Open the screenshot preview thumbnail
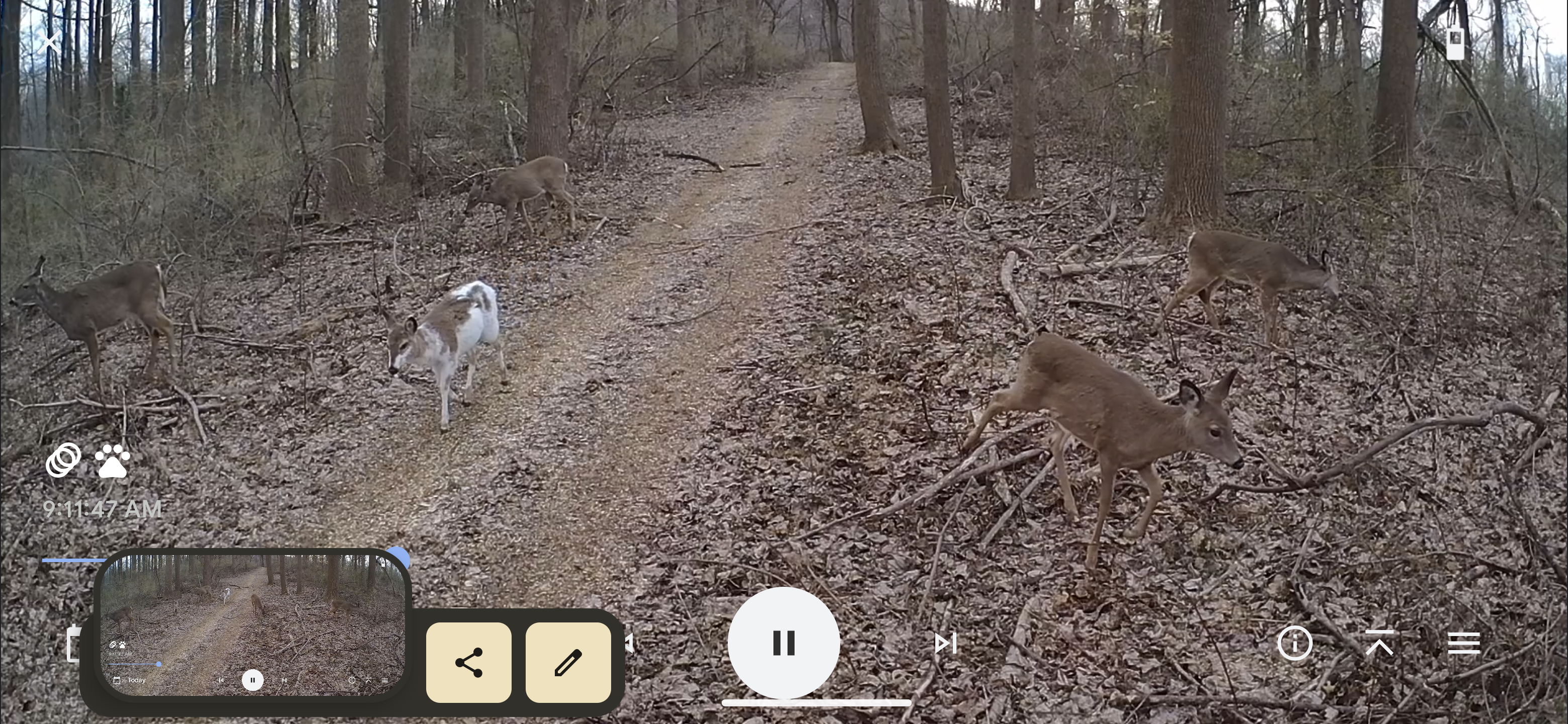 point(253,624)
